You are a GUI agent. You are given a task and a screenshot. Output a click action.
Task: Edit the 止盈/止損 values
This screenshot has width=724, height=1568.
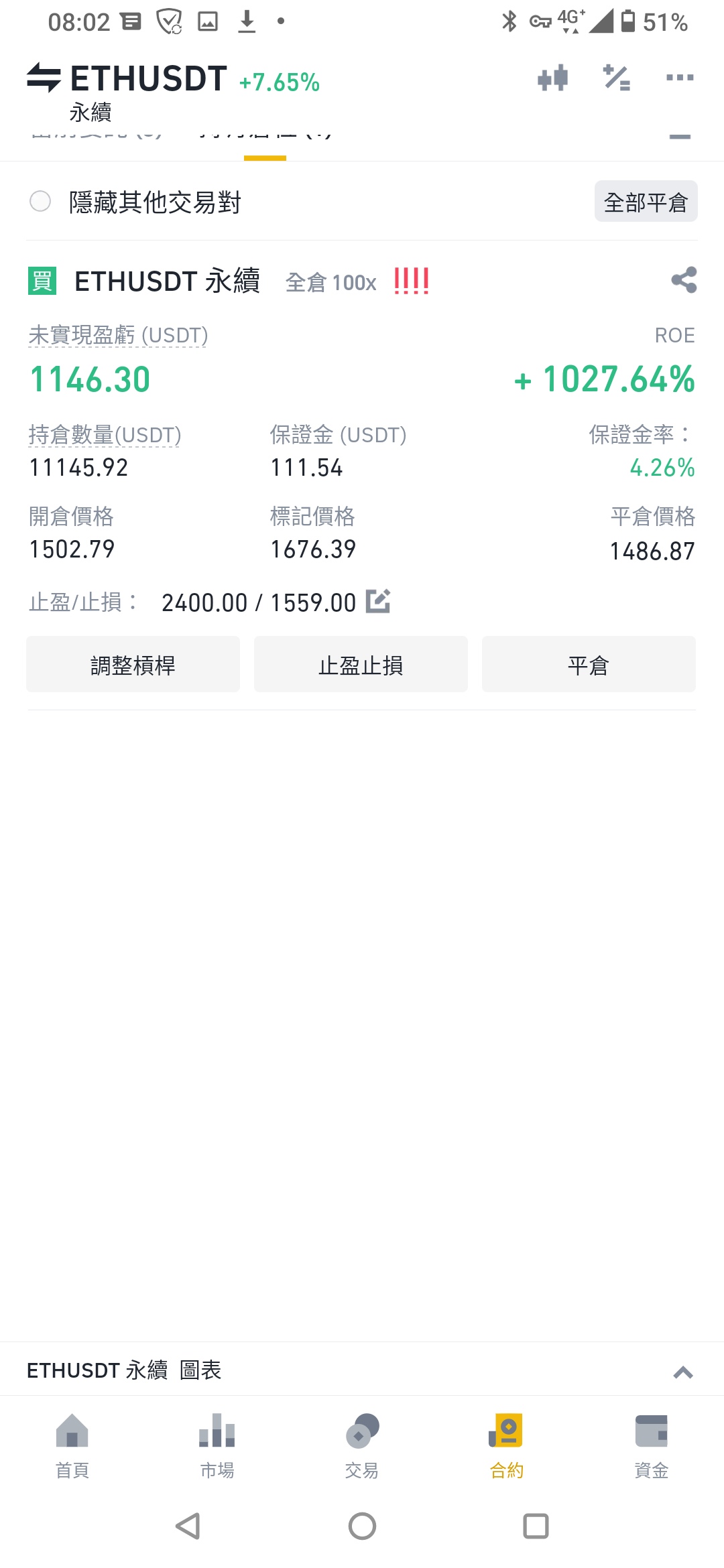click(x=378, y=601)
